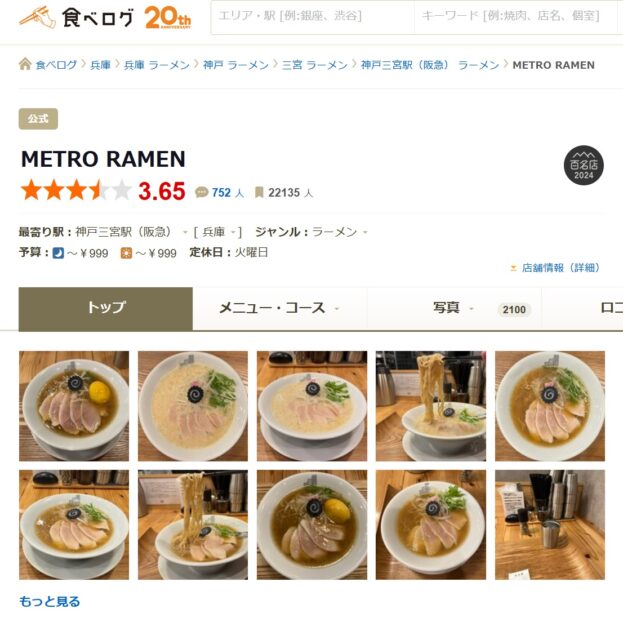
Task: Open the 百名店 2024 badge
Action: [583, 166]
